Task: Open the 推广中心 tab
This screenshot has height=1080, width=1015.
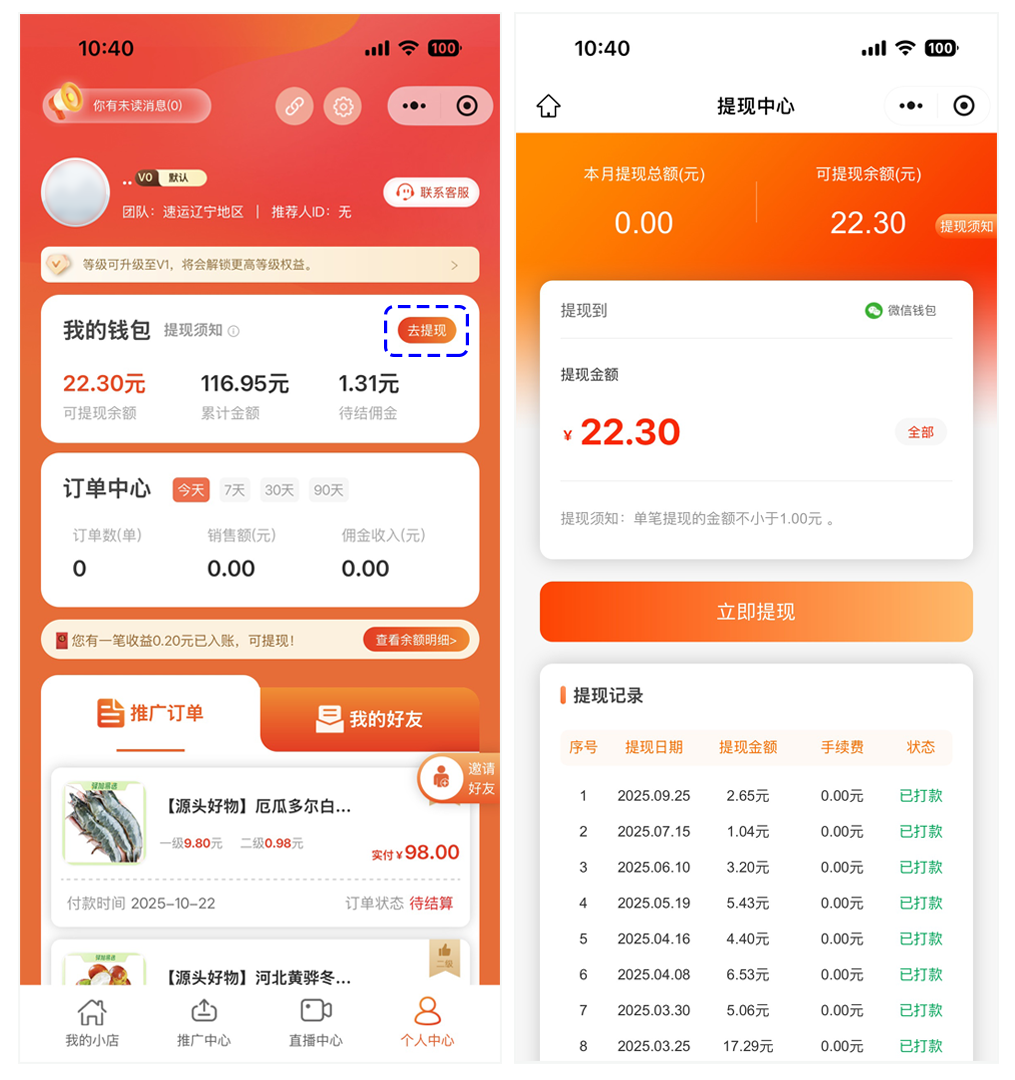Action: [204, 1022]
